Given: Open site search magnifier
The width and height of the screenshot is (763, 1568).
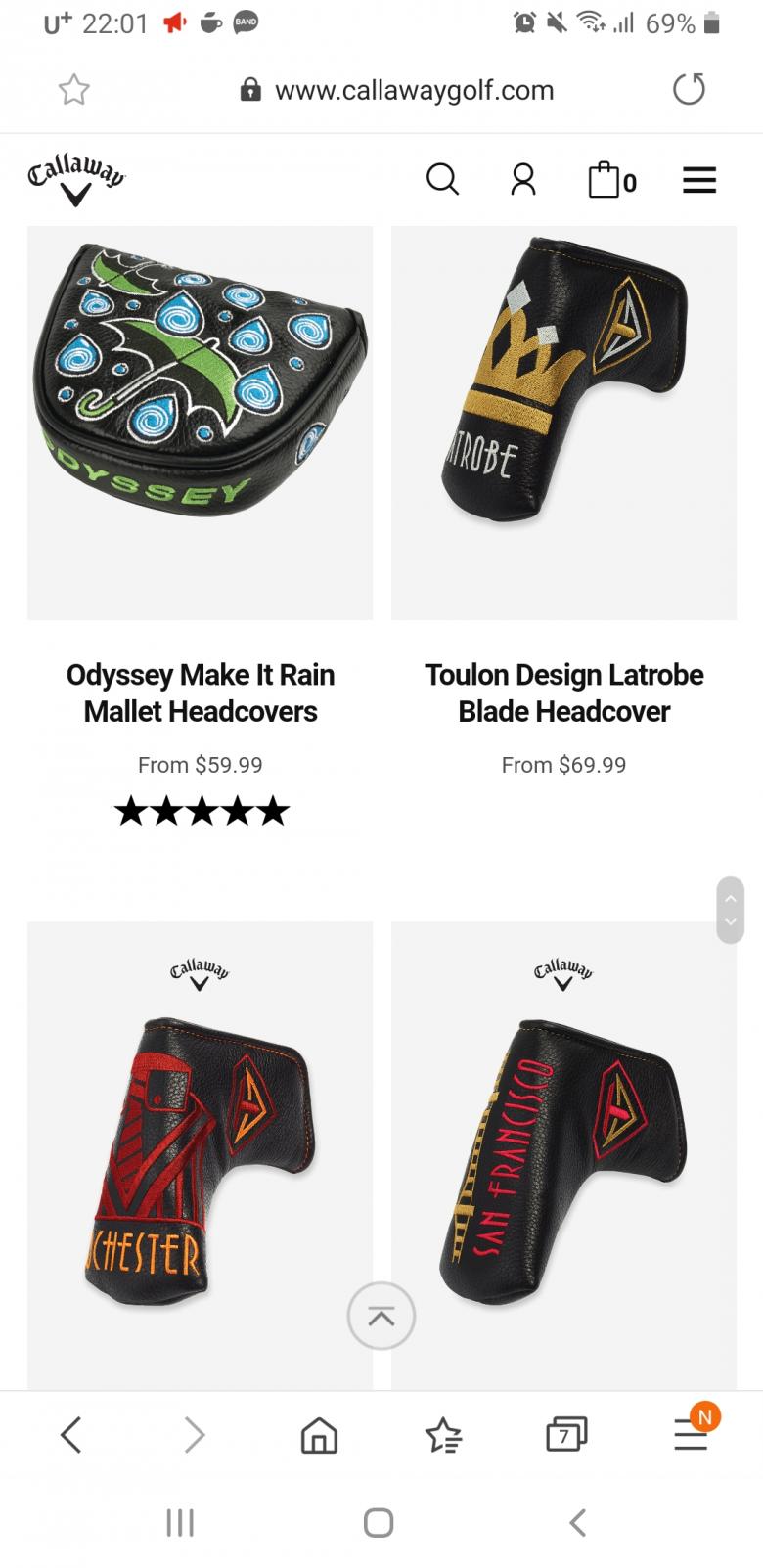Looking at the screenshot, I should pos(442,179).
